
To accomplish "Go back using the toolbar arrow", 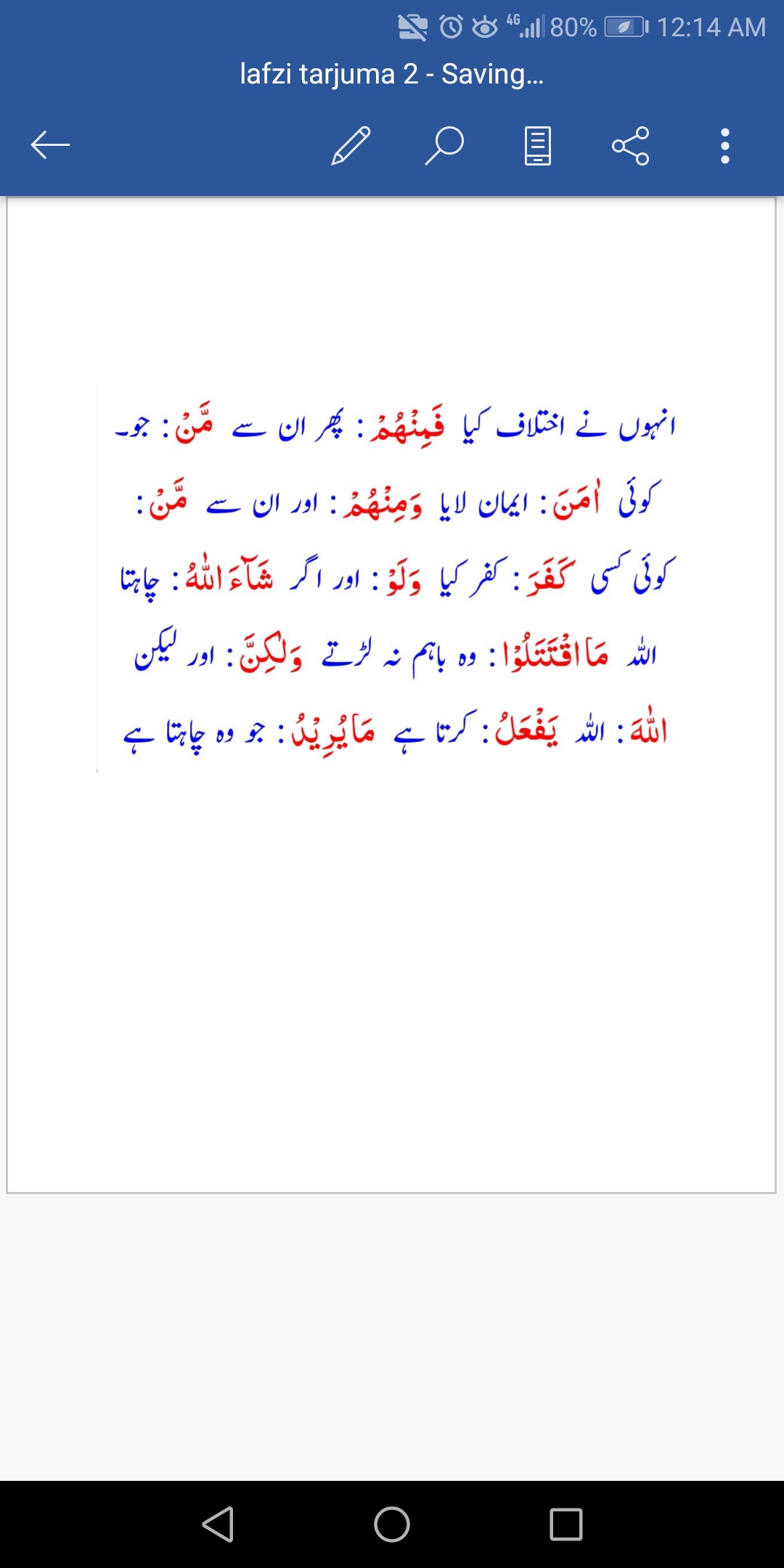I will point(50,145).
